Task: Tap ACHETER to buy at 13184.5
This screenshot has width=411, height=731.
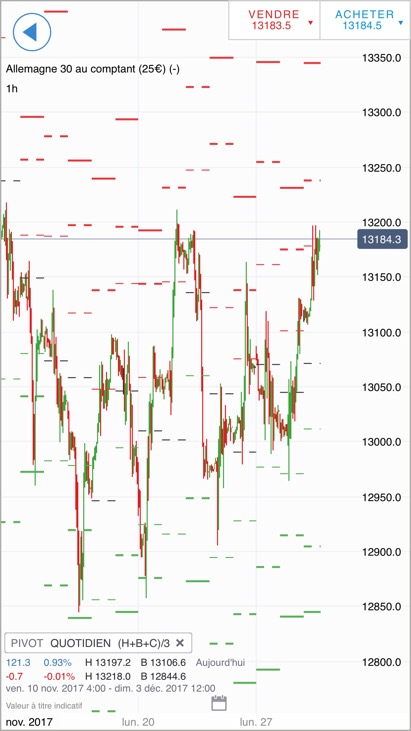Action: tap(365, 20)
